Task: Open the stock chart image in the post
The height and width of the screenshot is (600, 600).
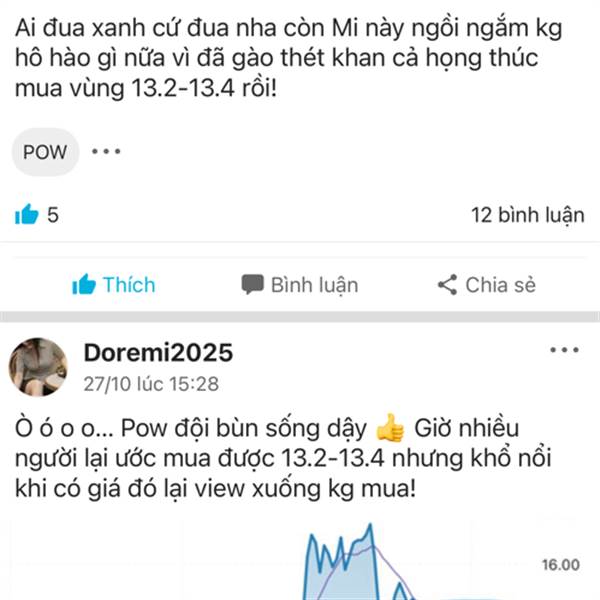Action: [x=294, y=559]
